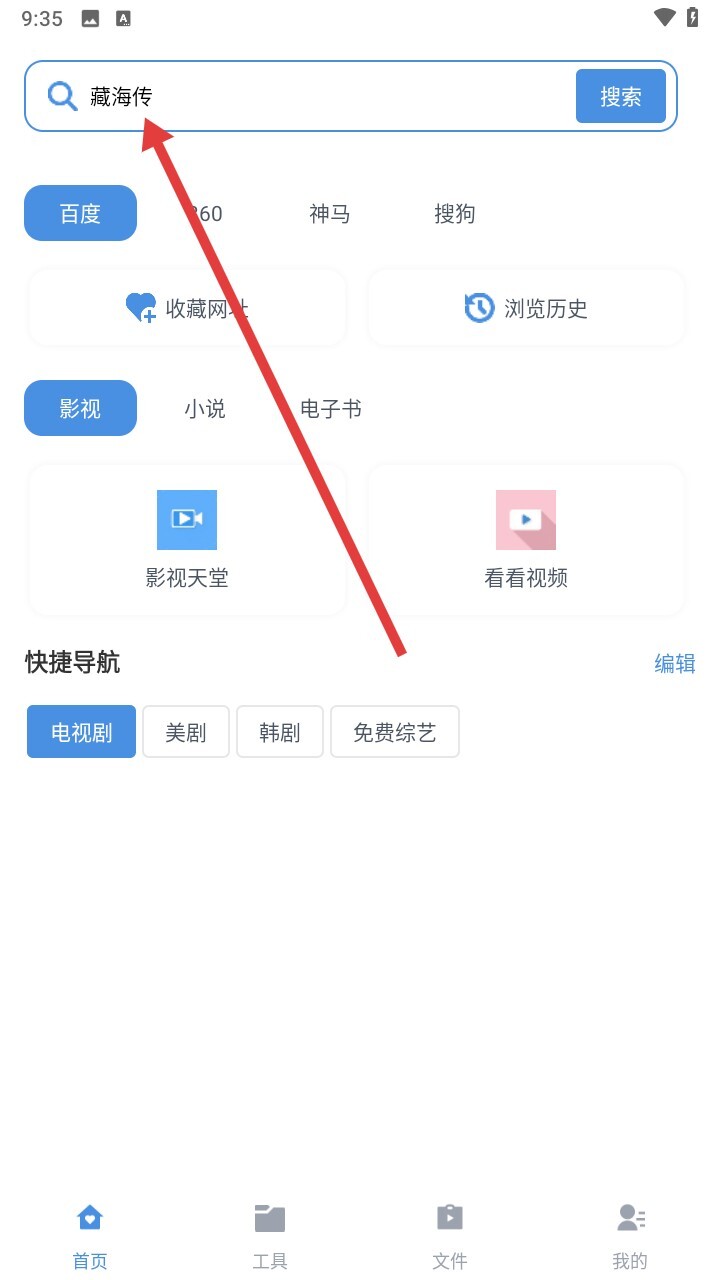Select the 免费综艺 chip
The width and height of the screenshot is (720, 1280).
[394, 732]
